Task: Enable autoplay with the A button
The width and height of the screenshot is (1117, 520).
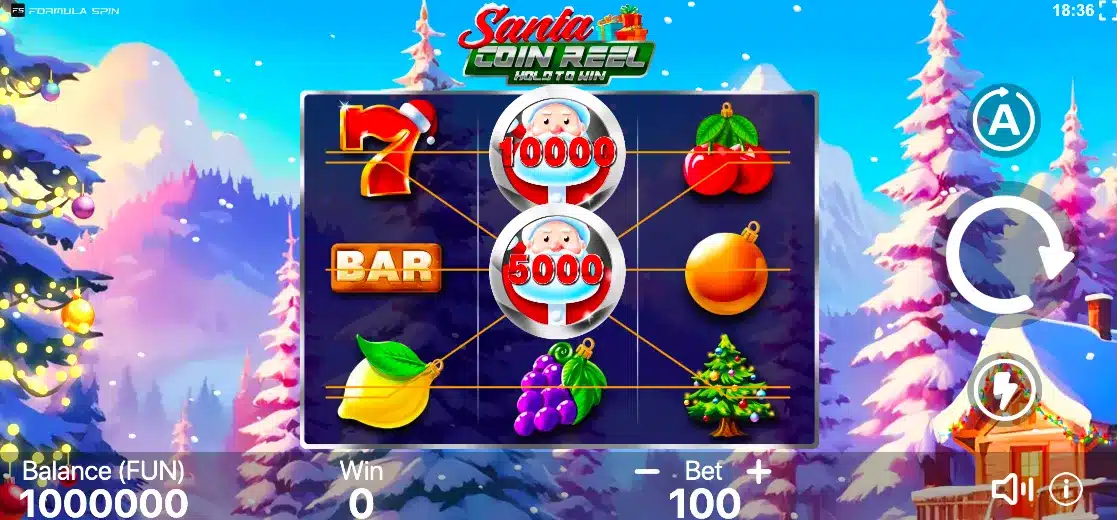Action: (x=1005, y=120)
